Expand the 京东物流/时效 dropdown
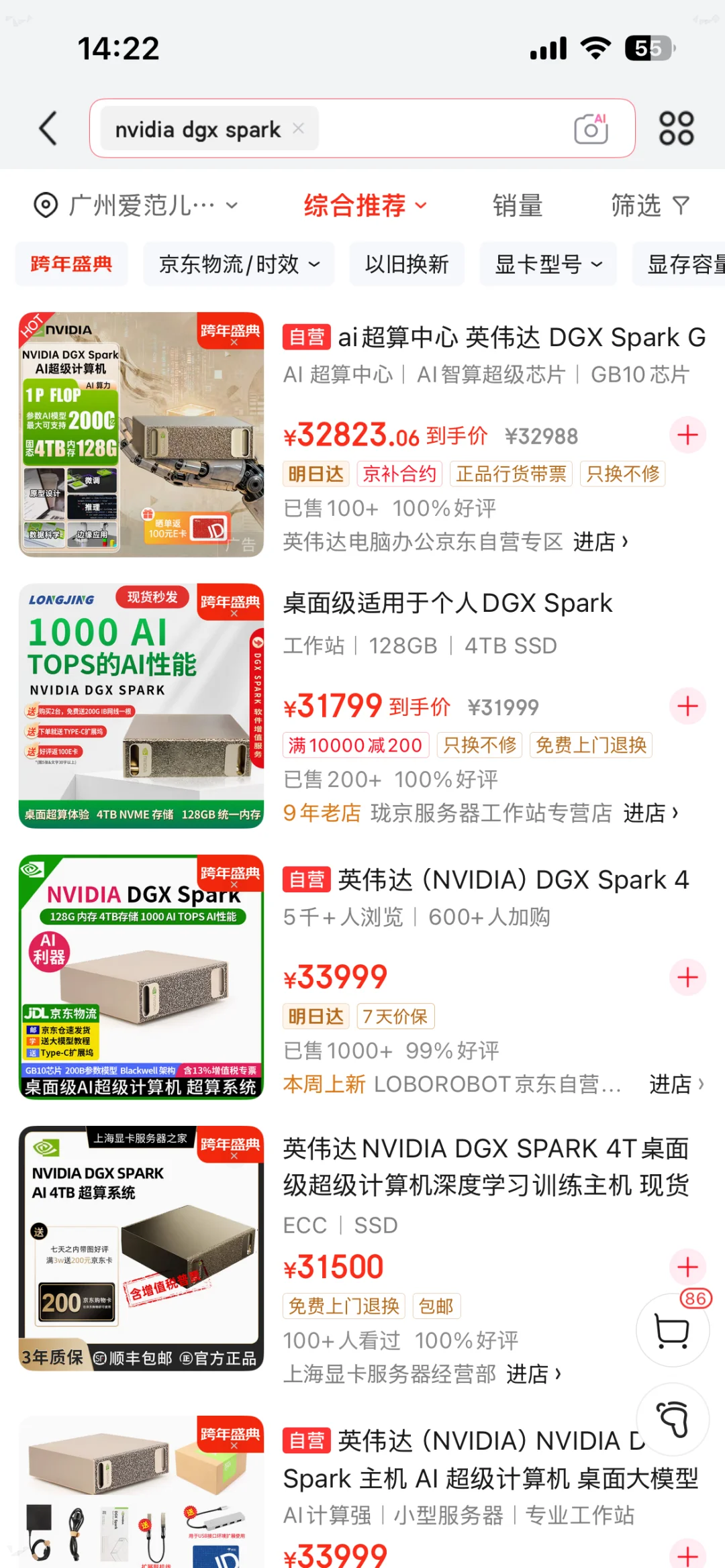 [238, 264]
